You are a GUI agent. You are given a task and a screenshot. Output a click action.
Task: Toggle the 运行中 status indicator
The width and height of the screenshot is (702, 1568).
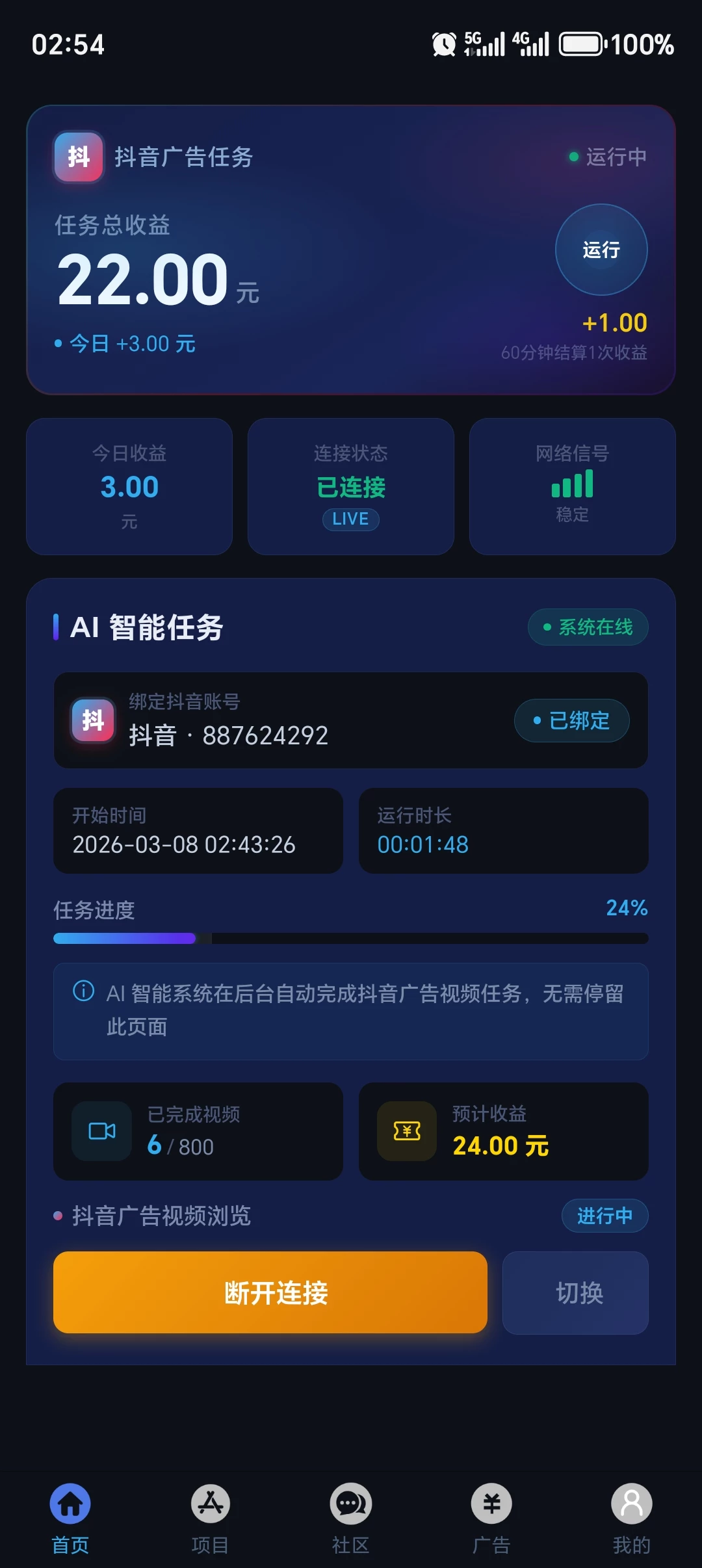pos(606,157)
